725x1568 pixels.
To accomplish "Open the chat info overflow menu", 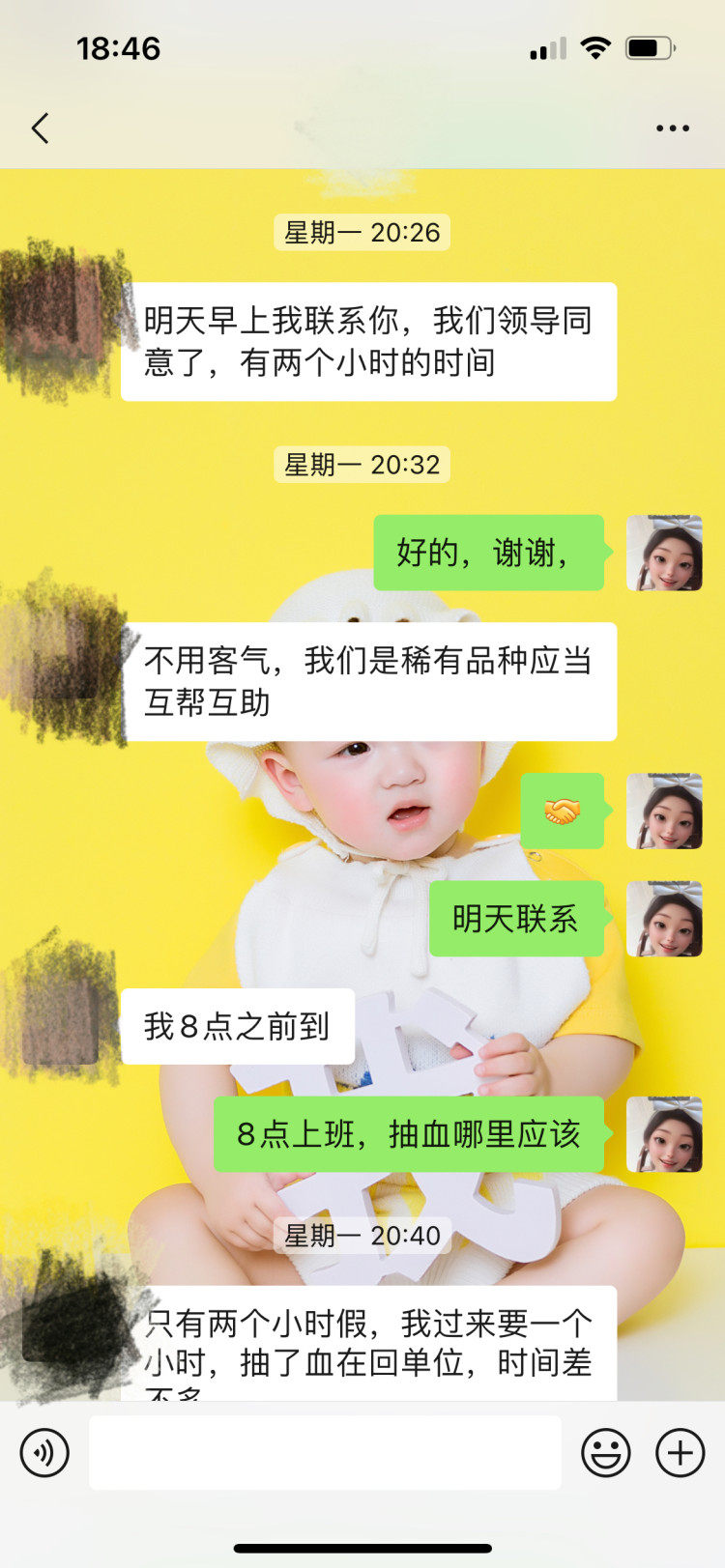I will tap(672, 128).
